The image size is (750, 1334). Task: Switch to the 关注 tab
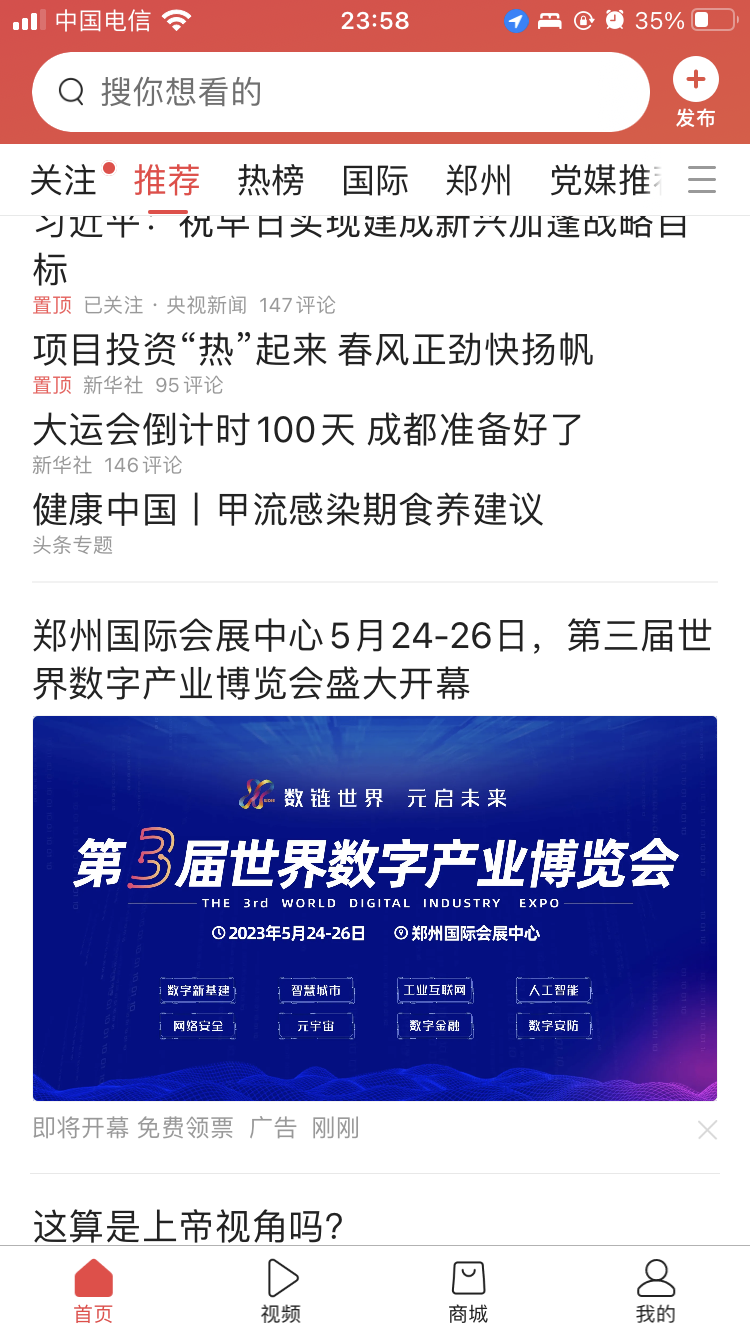click(63, 180)
